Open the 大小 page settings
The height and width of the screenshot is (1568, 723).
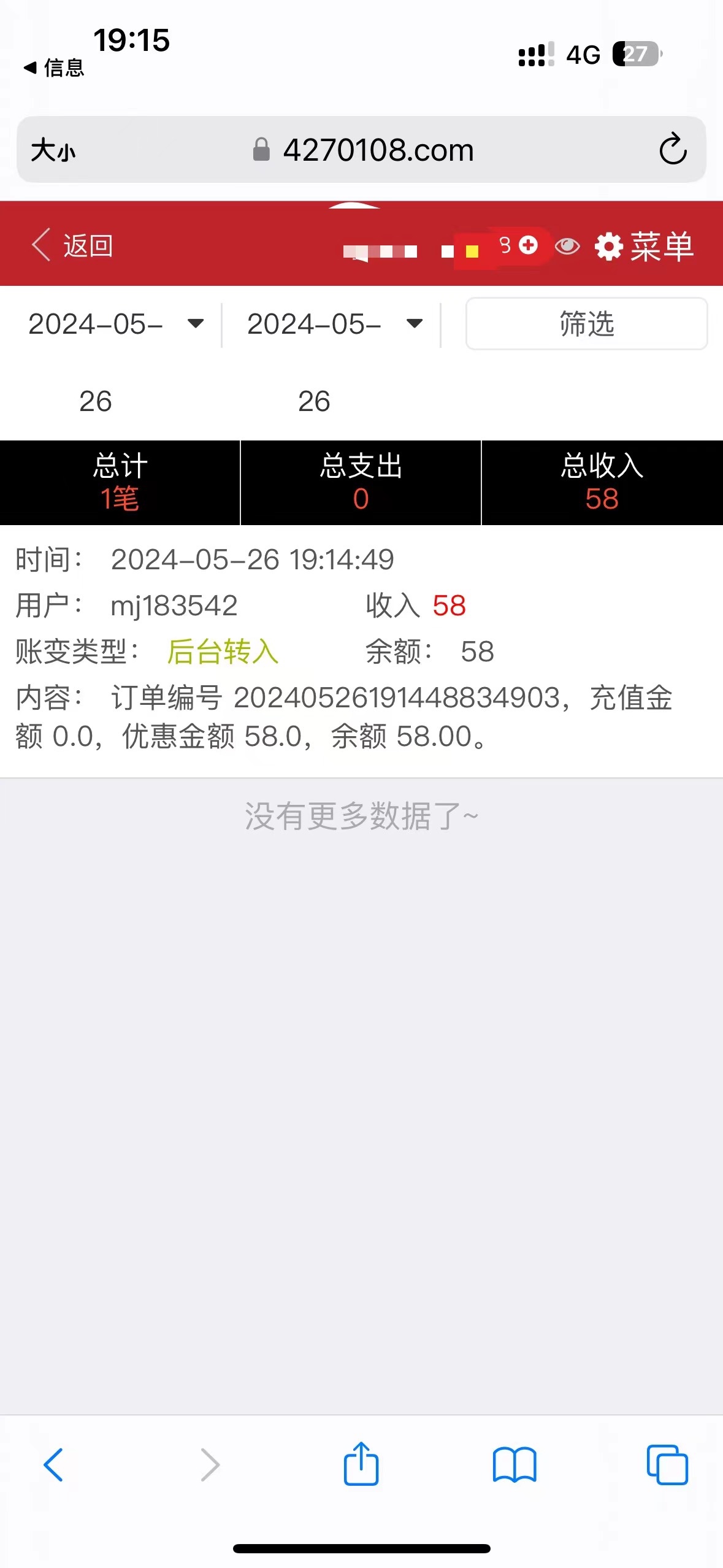tap(53, 150)
